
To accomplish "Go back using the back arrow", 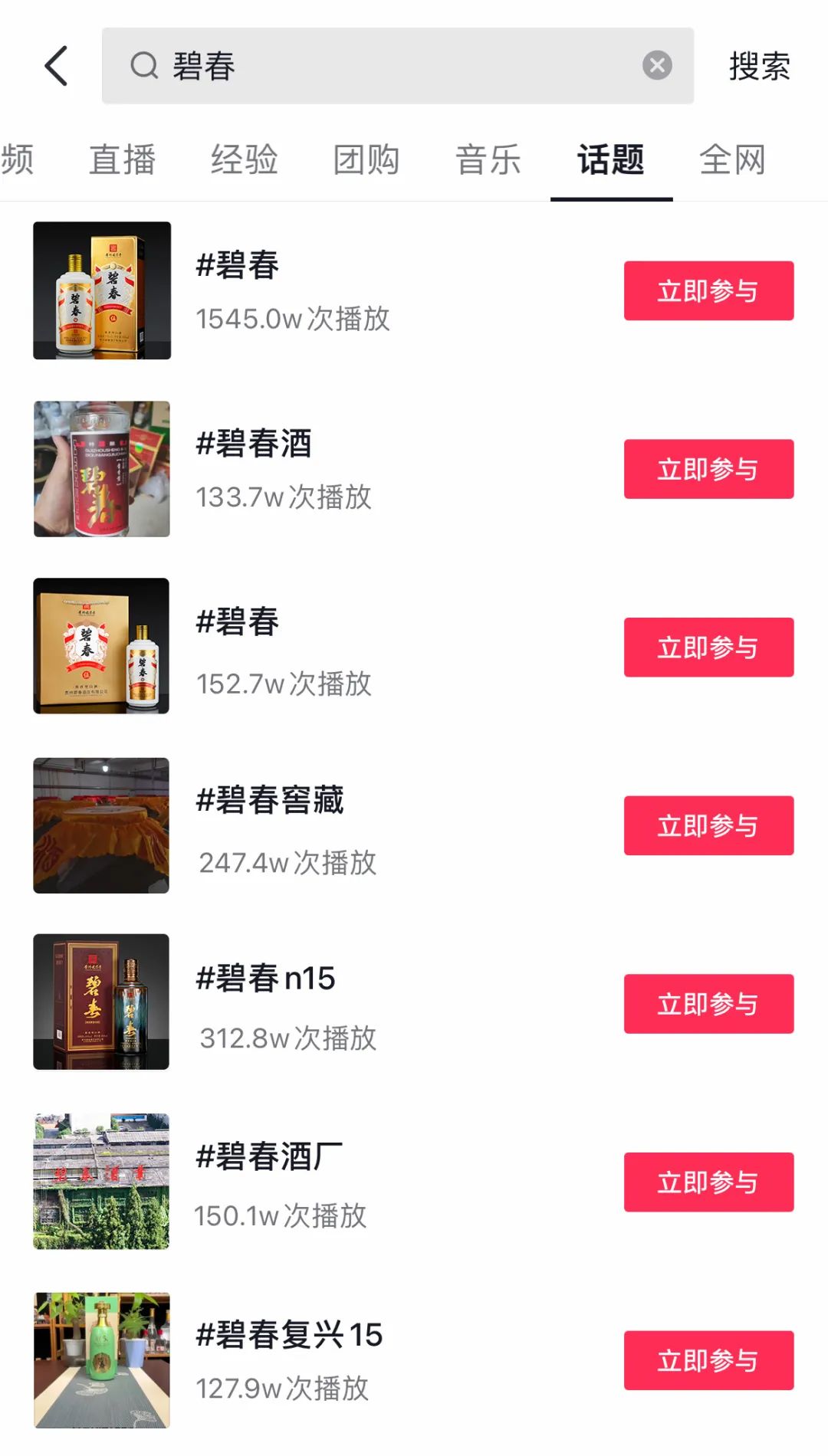I will [x=57, y=66].
